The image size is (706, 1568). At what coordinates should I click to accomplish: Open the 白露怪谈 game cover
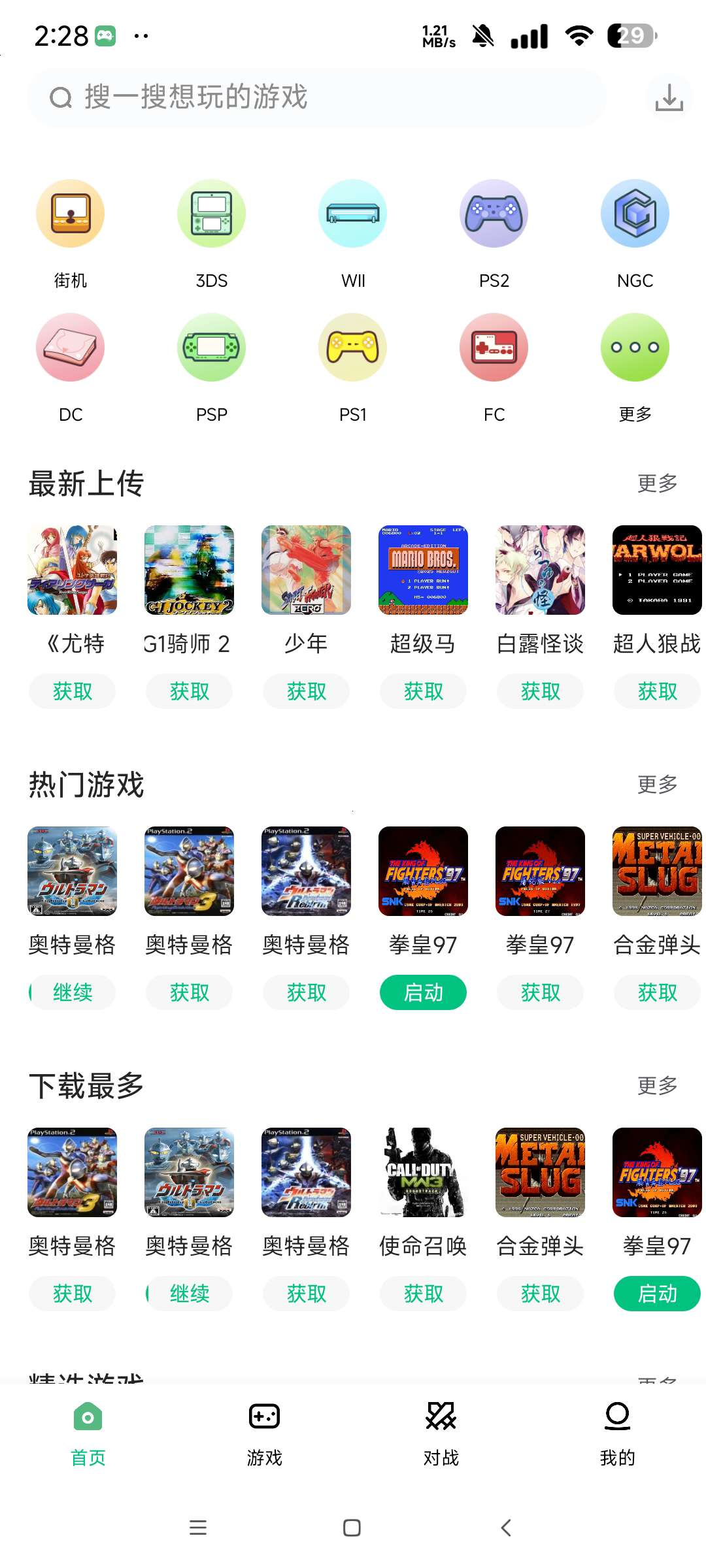tap(540, 570)
